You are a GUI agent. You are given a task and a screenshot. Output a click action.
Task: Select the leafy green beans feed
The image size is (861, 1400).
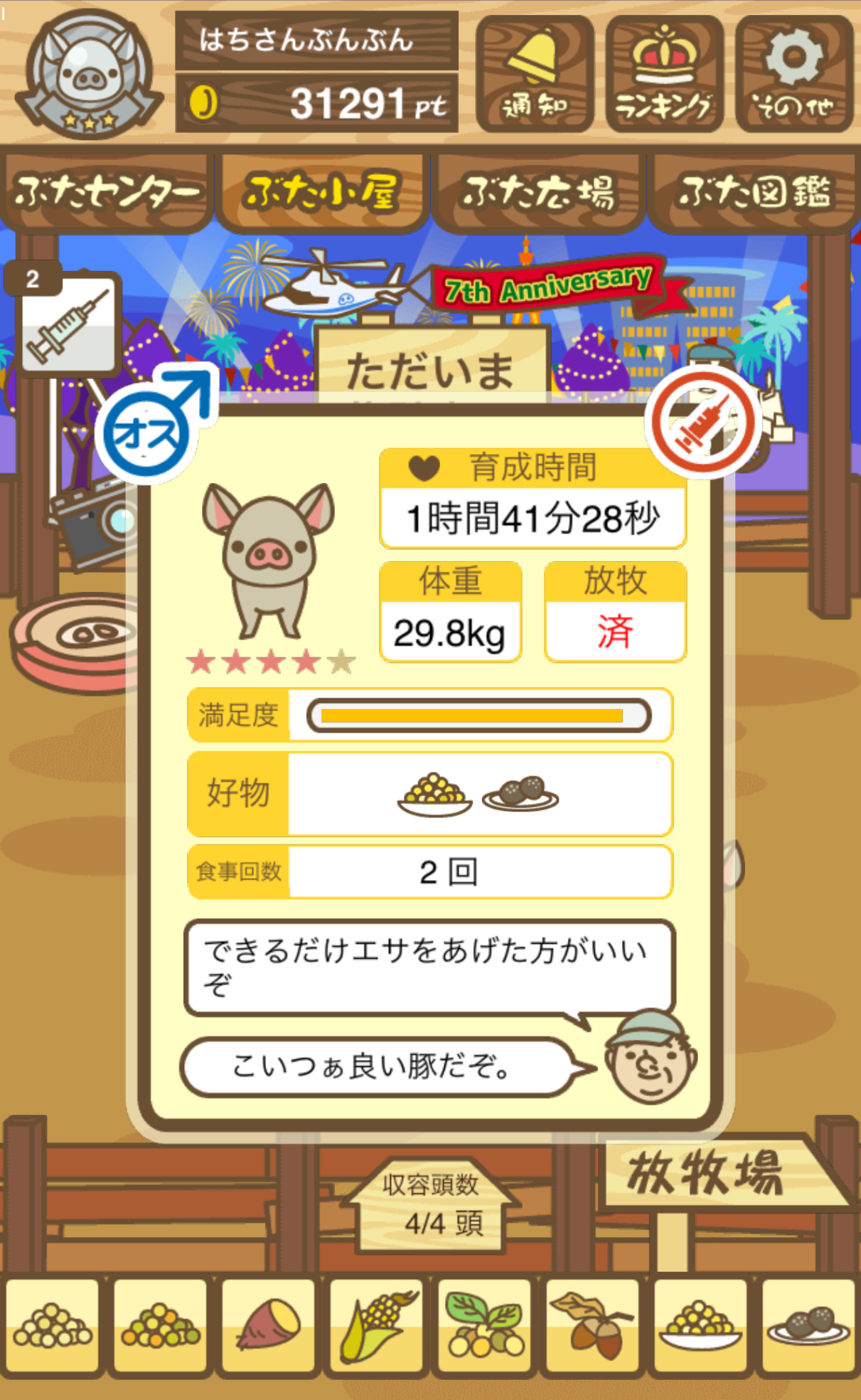(x=484, y=1325)
